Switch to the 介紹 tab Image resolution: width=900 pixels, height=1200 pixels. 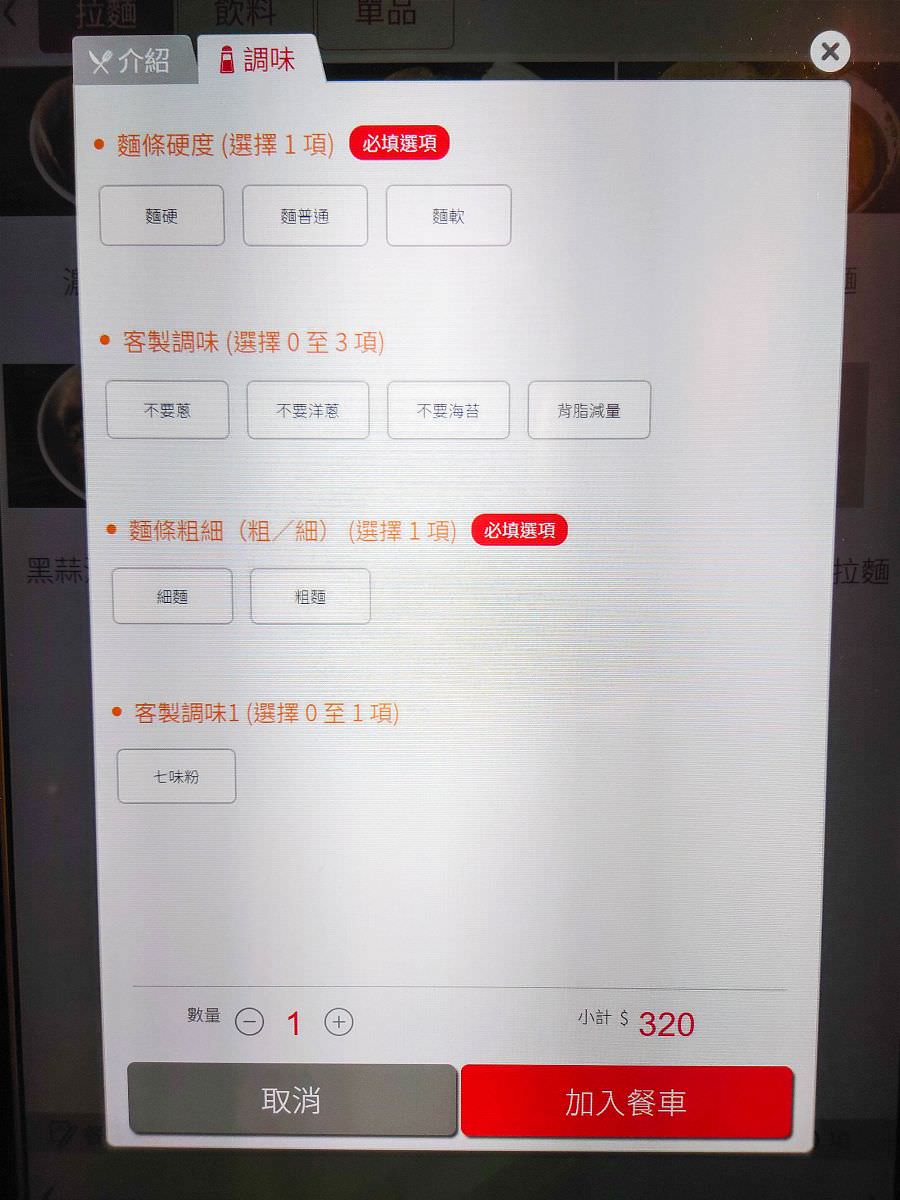[x=131, y=62]
